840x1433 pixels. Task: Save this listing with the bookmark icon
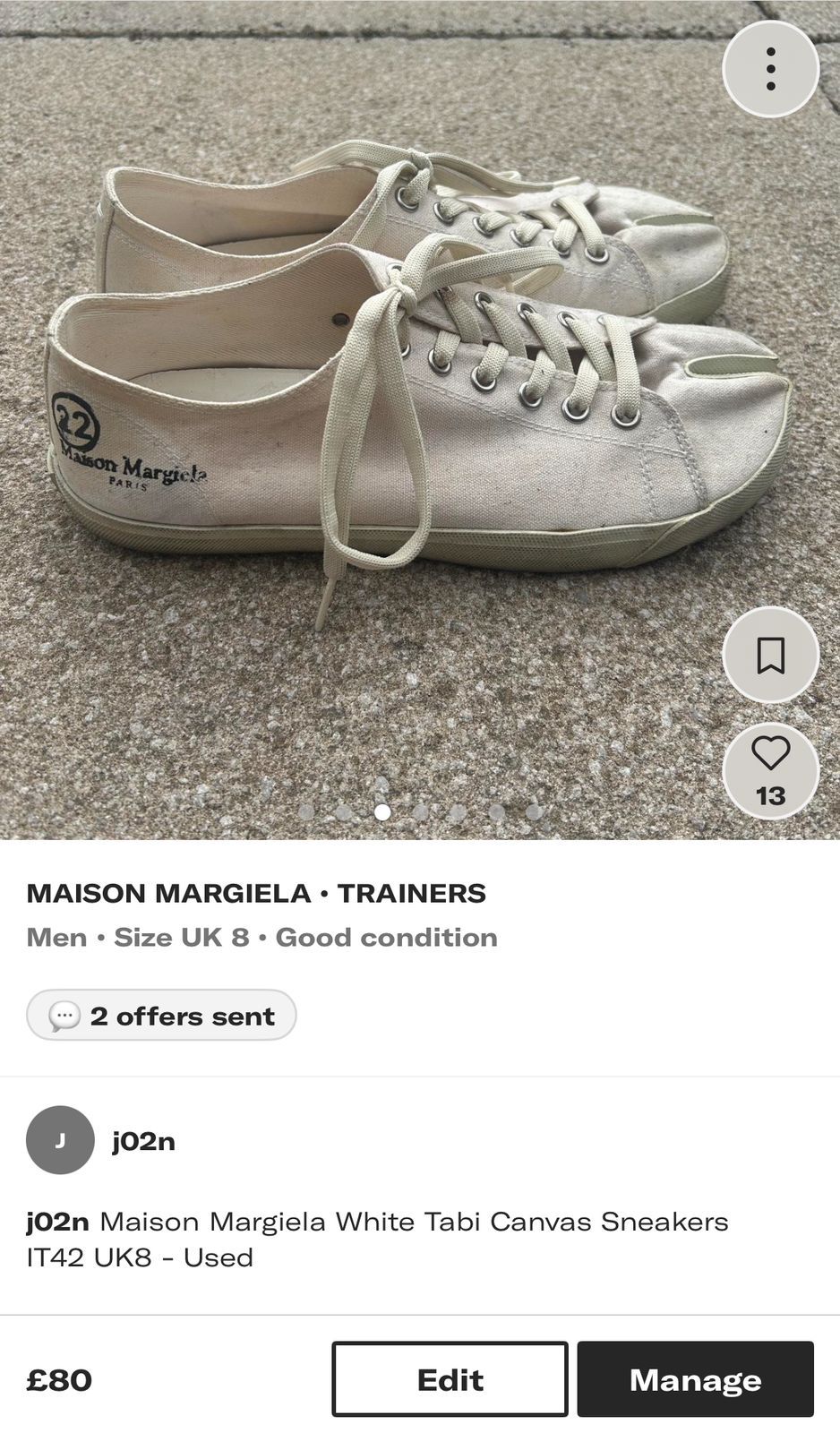click(770, 655)
